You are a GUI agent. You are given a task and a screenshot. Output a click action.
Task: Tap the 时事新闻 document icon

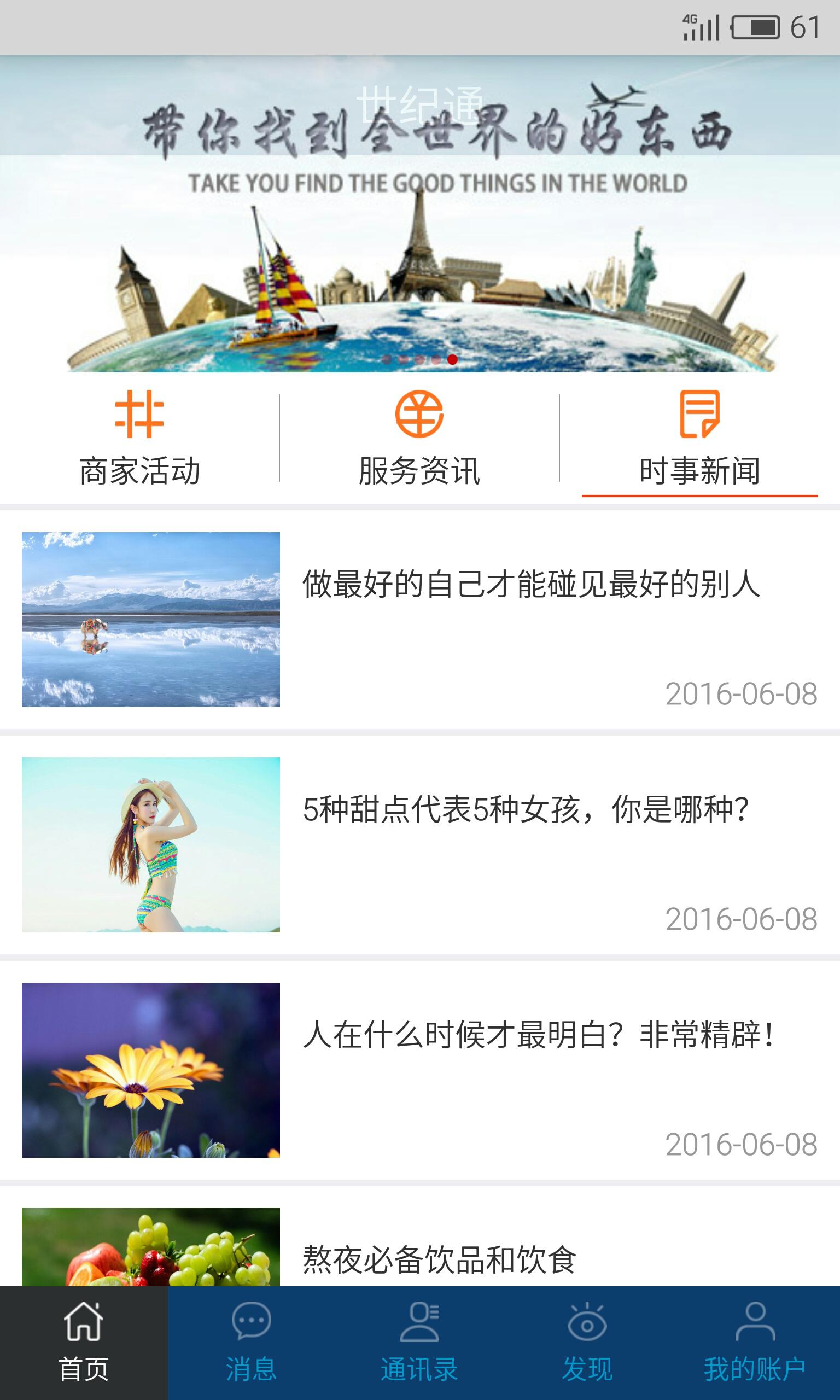699,421
